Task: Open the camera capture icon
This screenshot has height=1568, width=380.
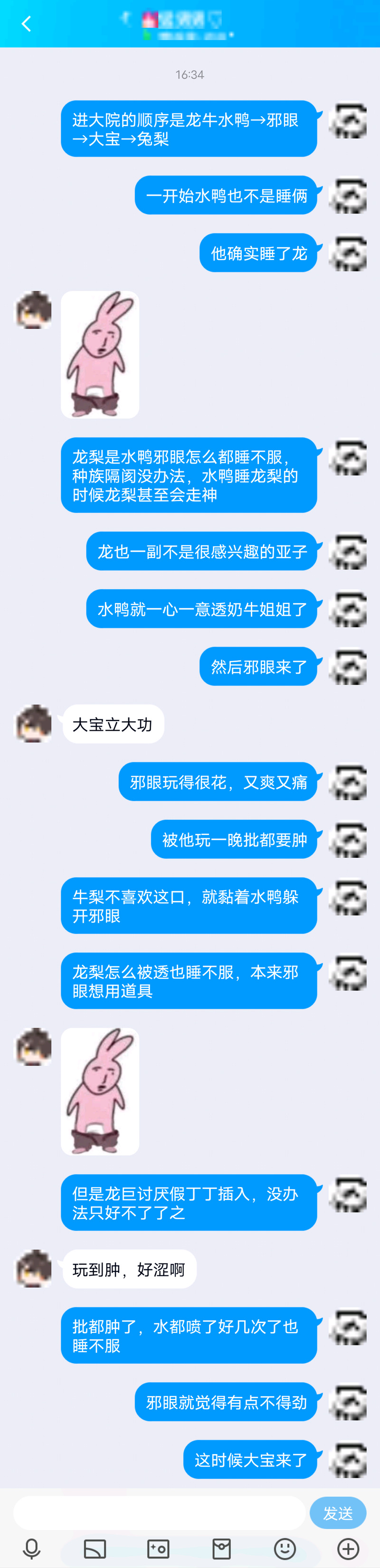Action: point(158,1548)
